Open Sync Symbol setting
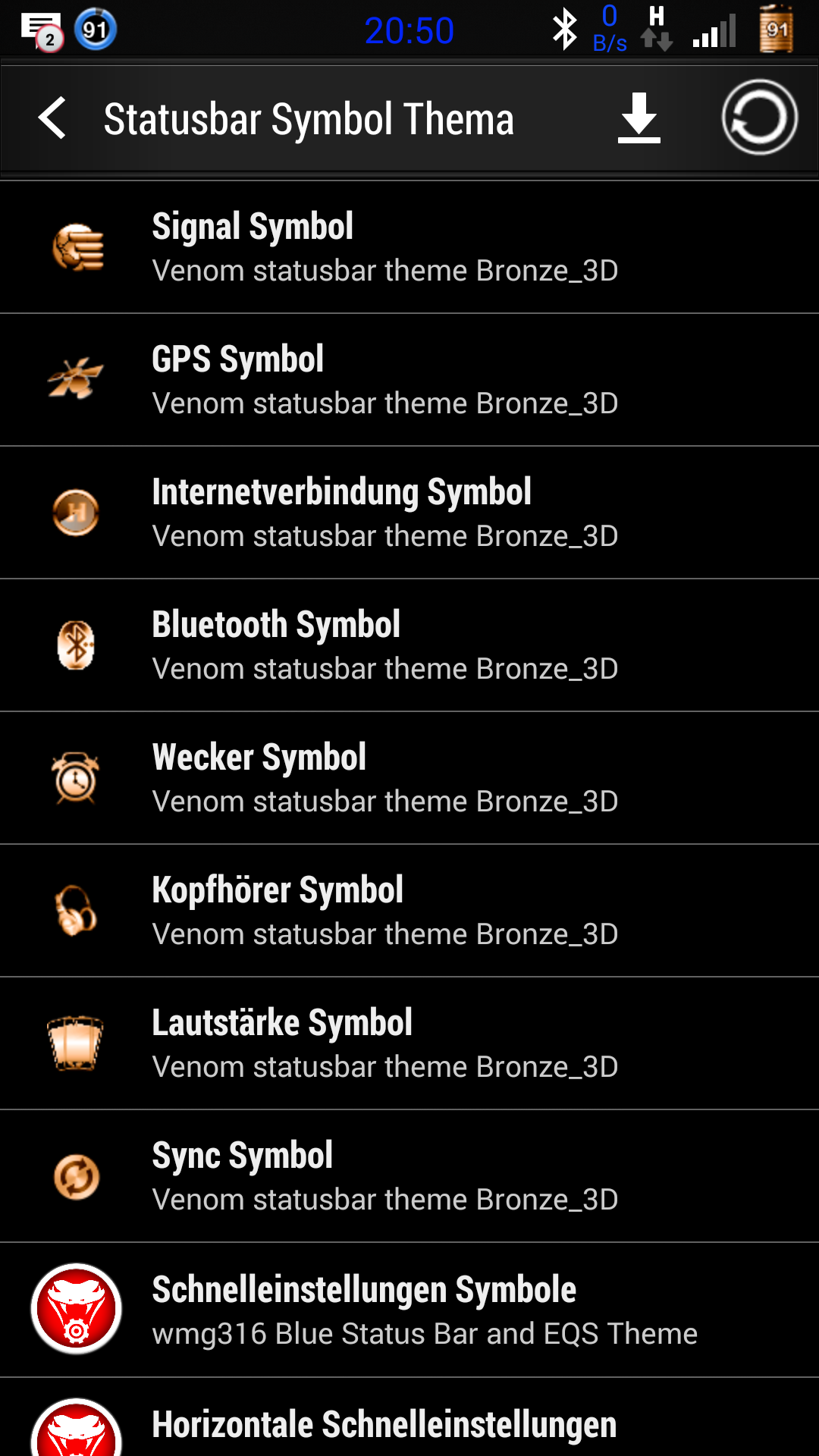The image size is (819, 1456). point(409,1176)
